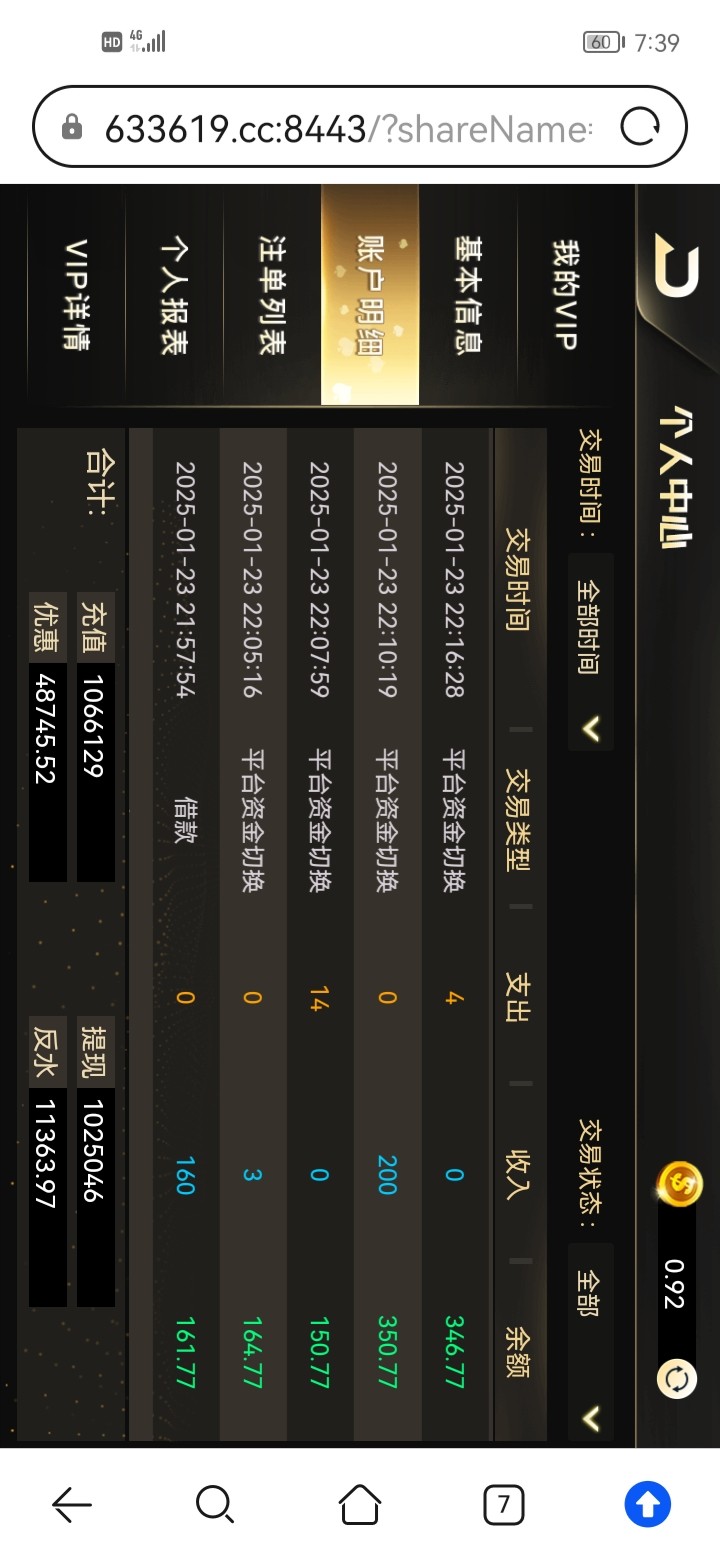Open the 我的VIP menu item
Image resolution: width=720 pixels, height=1560 pixels.
[566, 295]
